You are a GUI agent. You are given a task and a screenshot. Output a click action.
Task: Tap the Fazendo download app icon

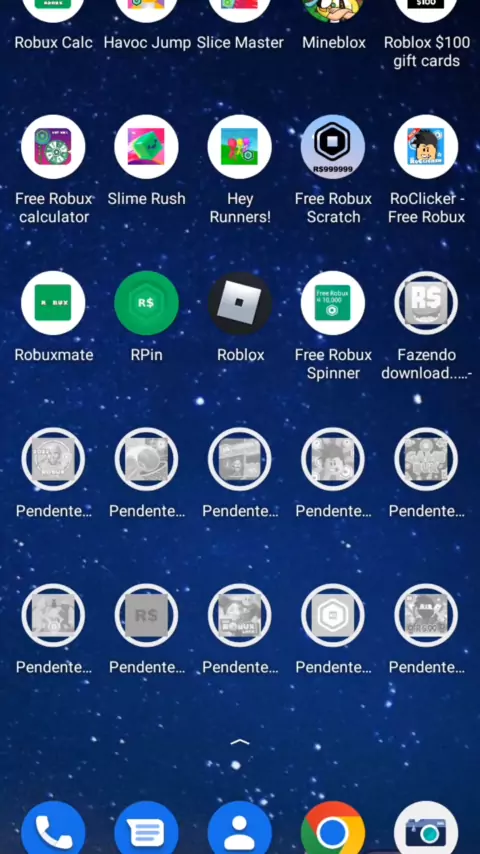point(426,303)
